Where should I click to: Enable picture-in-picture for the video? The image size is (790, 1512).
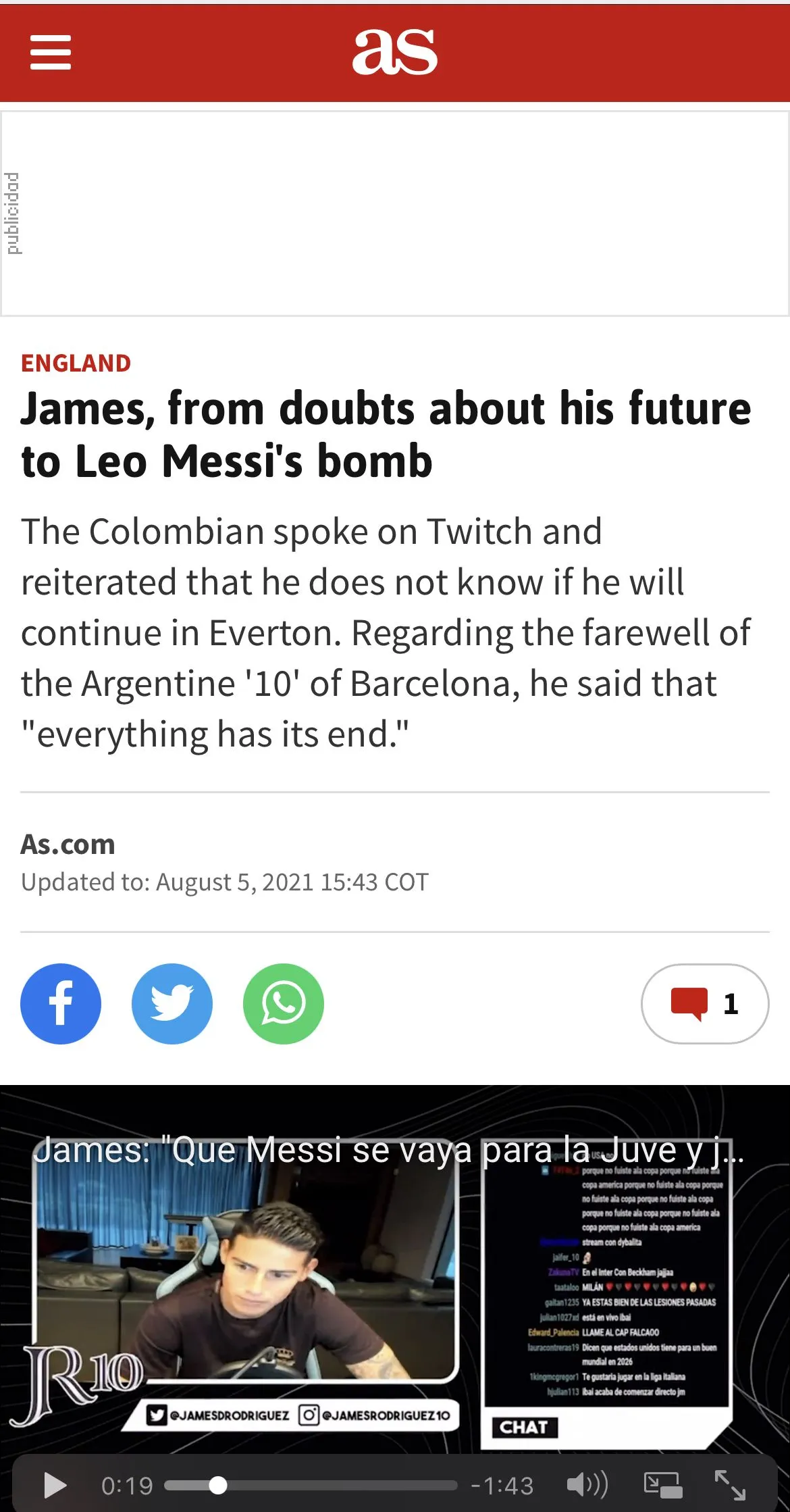(662, 1485)
